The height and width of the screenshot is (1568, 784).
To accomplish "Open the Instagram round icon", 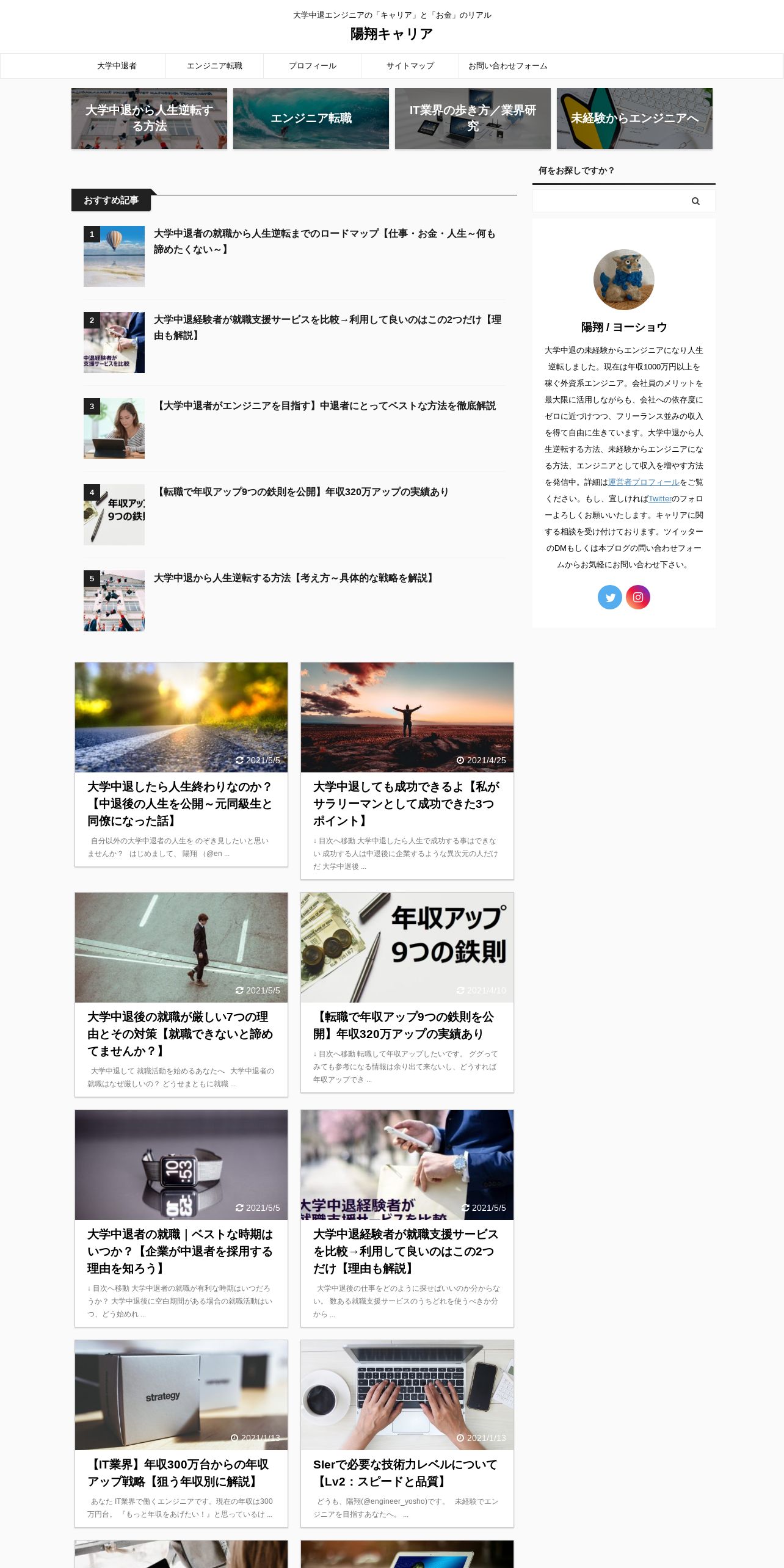I will pyautogui.click(x=638, y=597).
